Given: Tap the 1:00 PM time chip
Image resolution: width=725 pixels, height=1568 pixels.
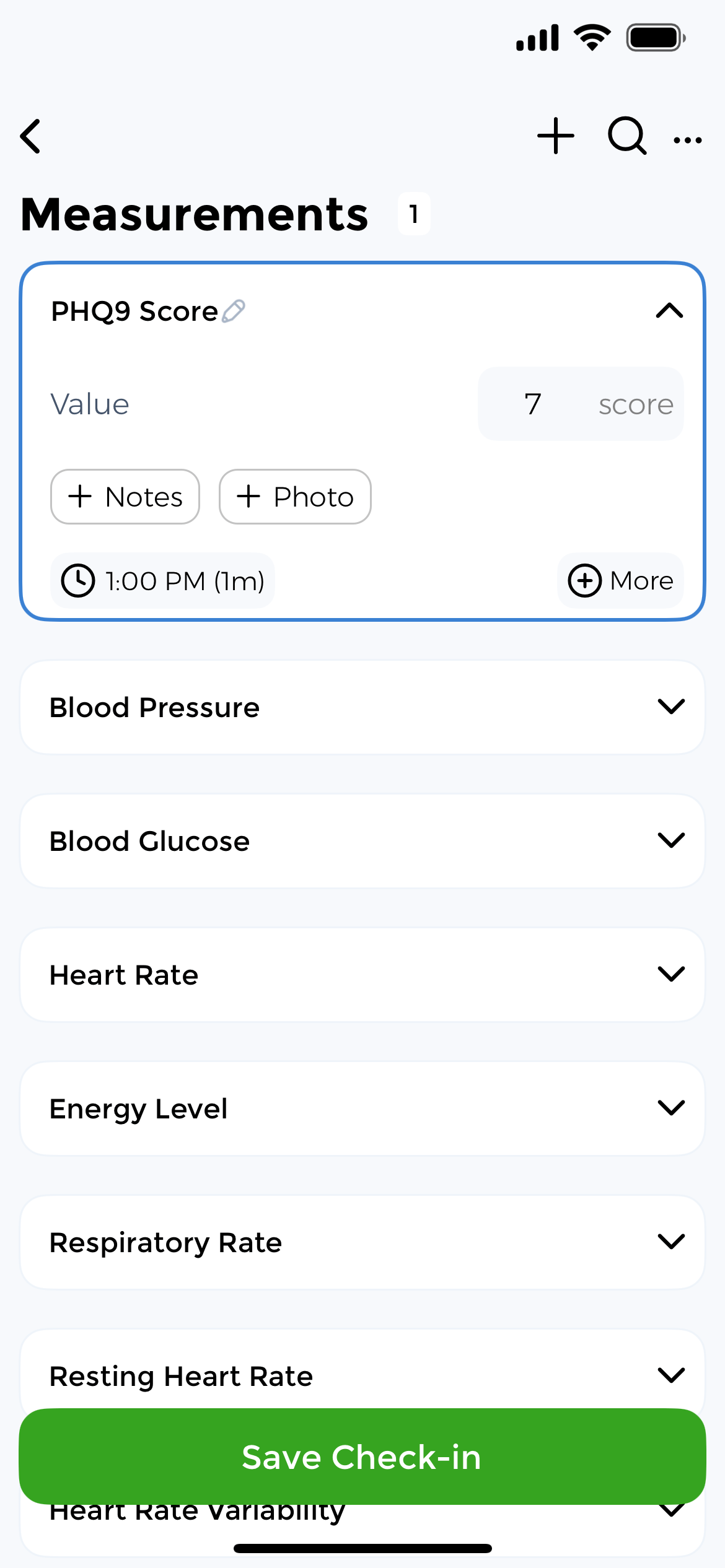Looking at the screenshot, I should tap(162, 581).
